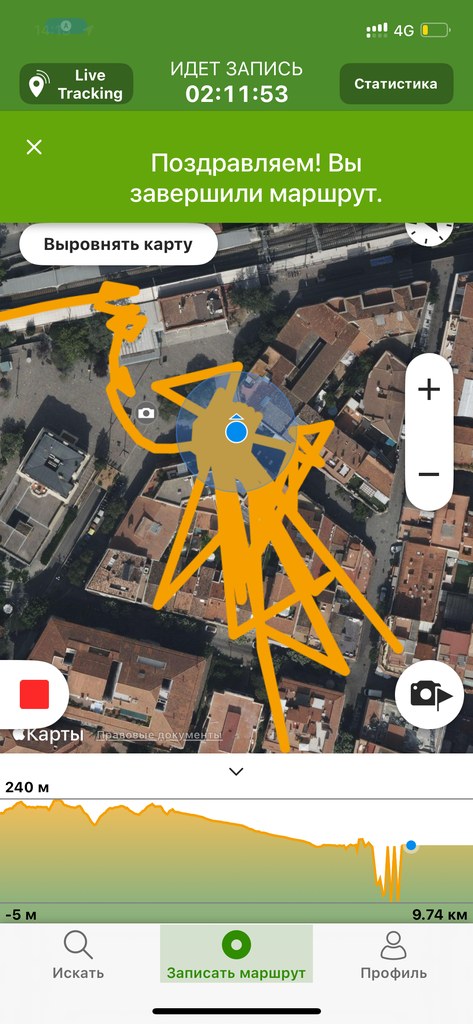Zoom in with the plus button
Viewport: 473px width, 1024px height.
pyautogui.click(x=429, y=391)
